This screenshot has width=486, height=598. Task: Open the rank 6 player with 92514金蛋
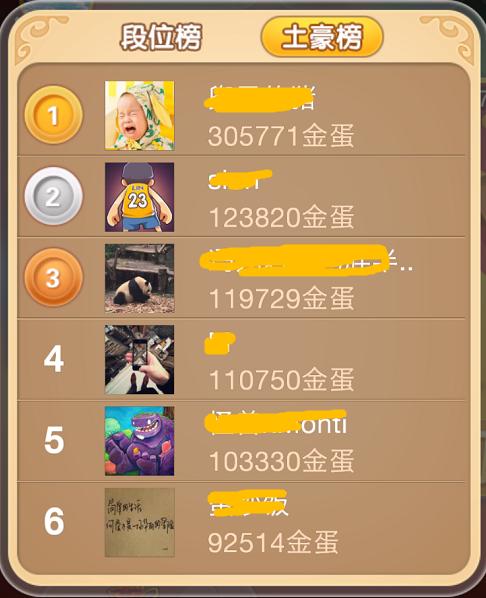click(x=241, y=522)
